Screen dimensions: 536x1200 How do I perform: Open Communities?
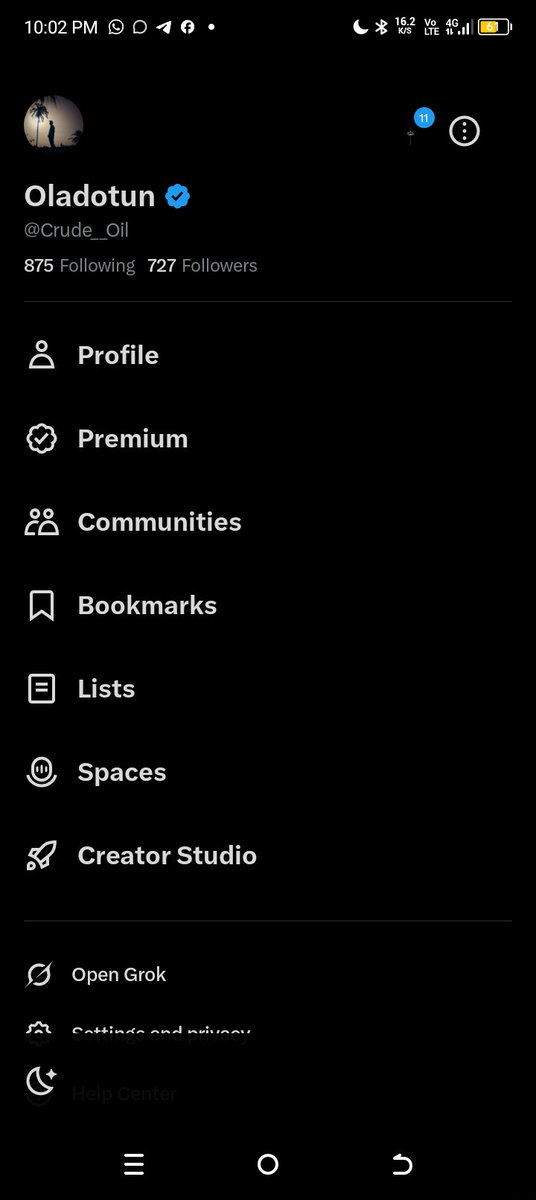(268, 522)
